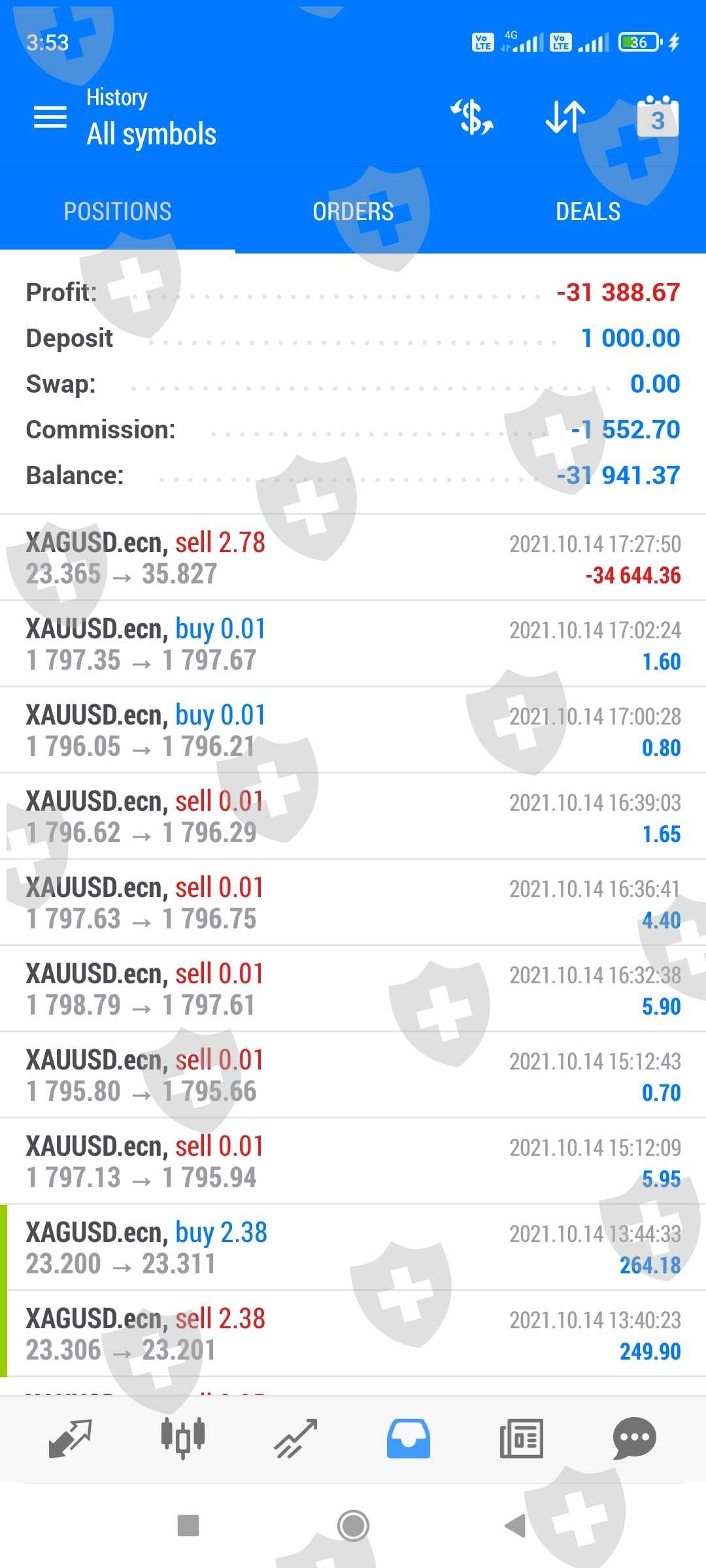Open the symbol filter (dollar icon)
This screenshot has height=1568, width=706.
[x=472, y=118]
